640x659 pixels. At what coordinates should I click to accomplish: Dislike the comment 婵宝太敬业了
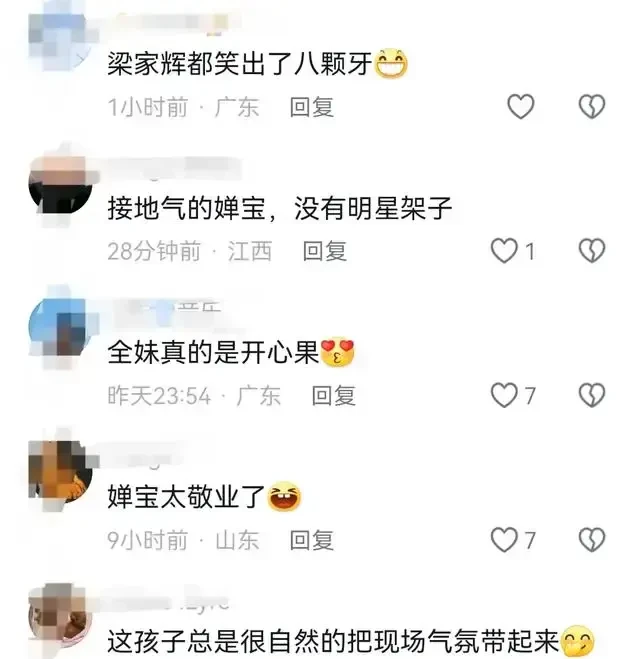tap(592, 541)
